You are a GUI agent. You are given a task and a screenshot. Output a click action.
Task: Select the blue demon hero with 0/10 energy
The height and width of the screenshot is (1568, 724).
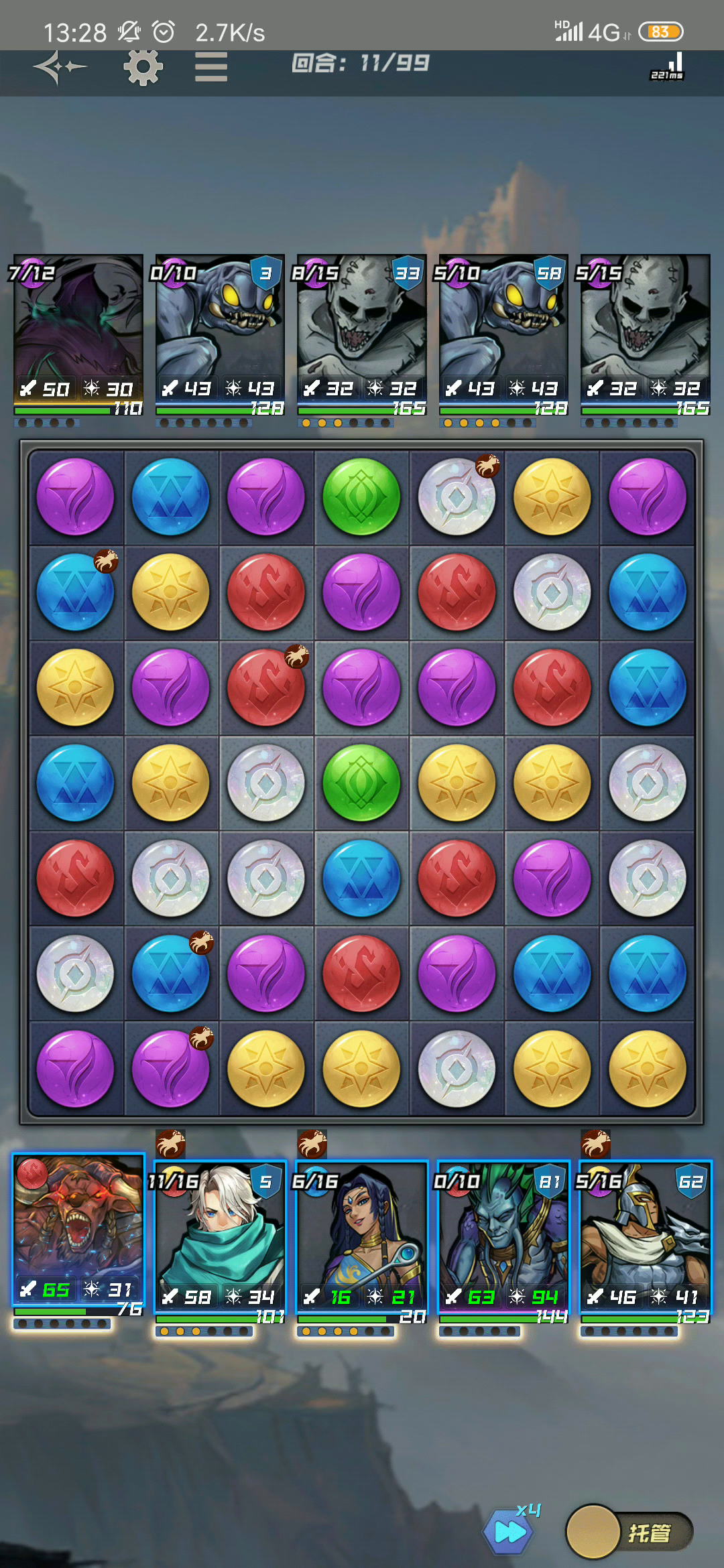pos(503,1243)
